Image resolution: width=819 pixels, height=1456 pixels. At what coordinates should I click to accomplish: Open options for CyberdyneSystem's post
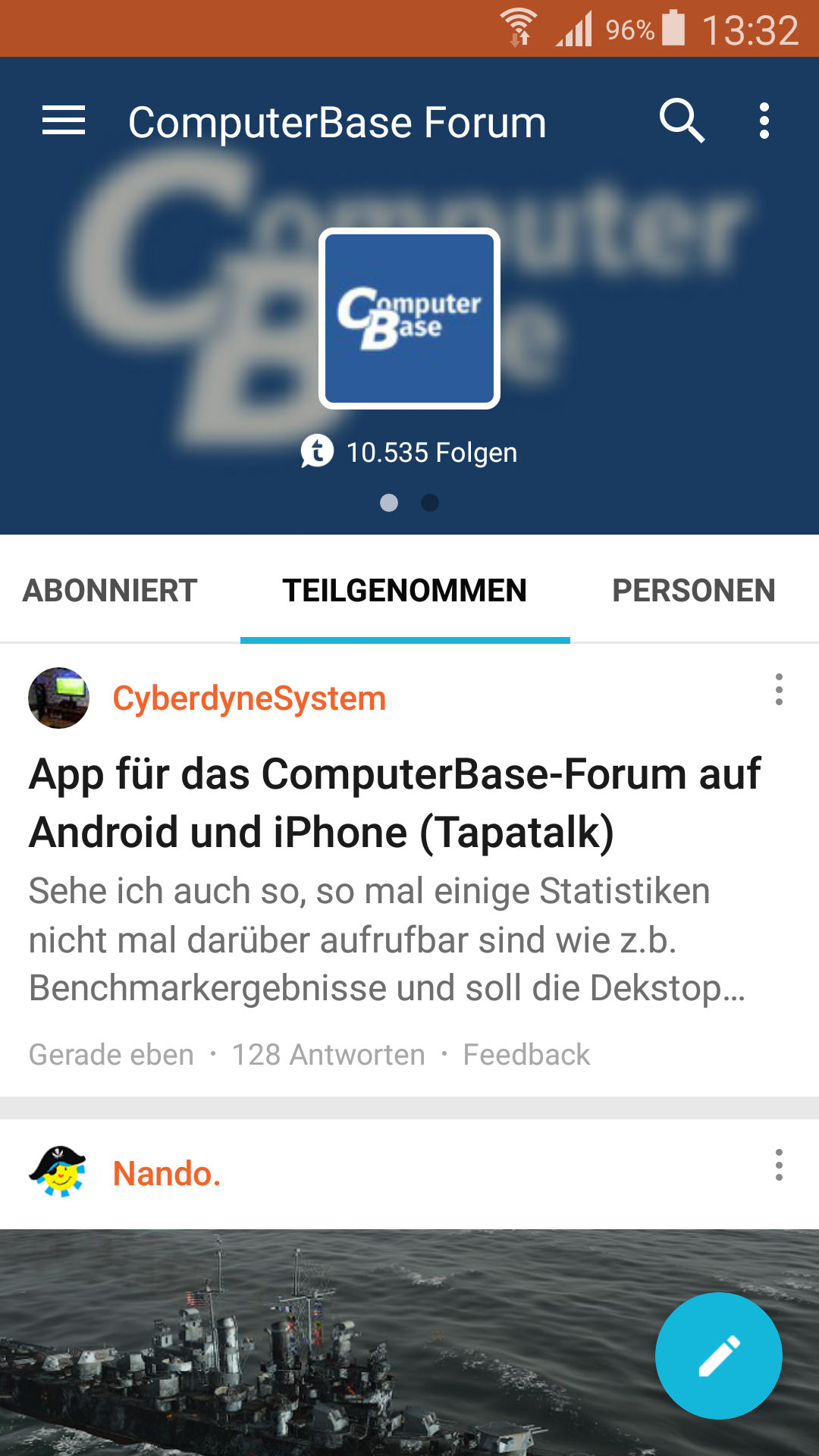click(778, 690)
